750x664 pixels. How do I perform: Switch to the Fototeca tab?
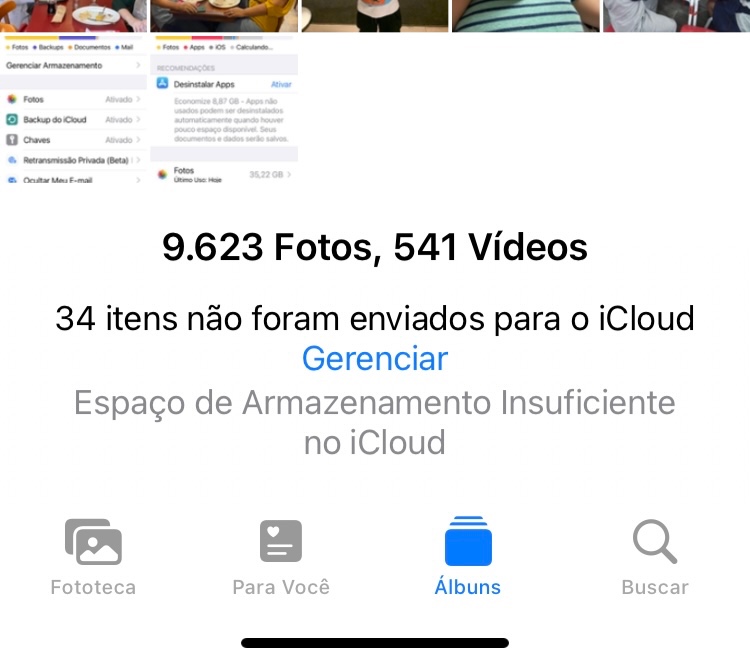pyautogui.click(x=93, y=558)
